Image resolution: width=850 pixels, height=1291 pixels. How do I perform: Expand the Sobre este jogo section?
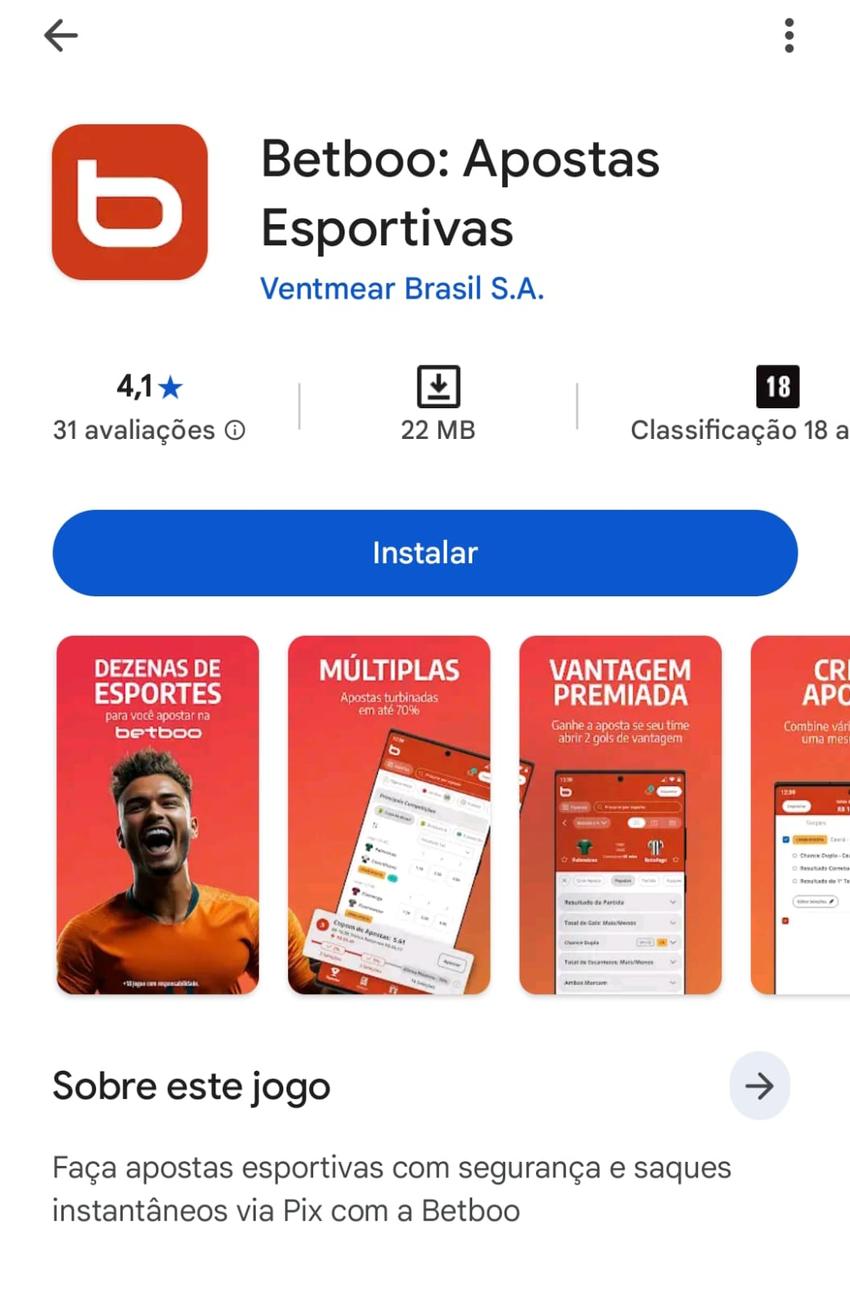[190, 1086]
